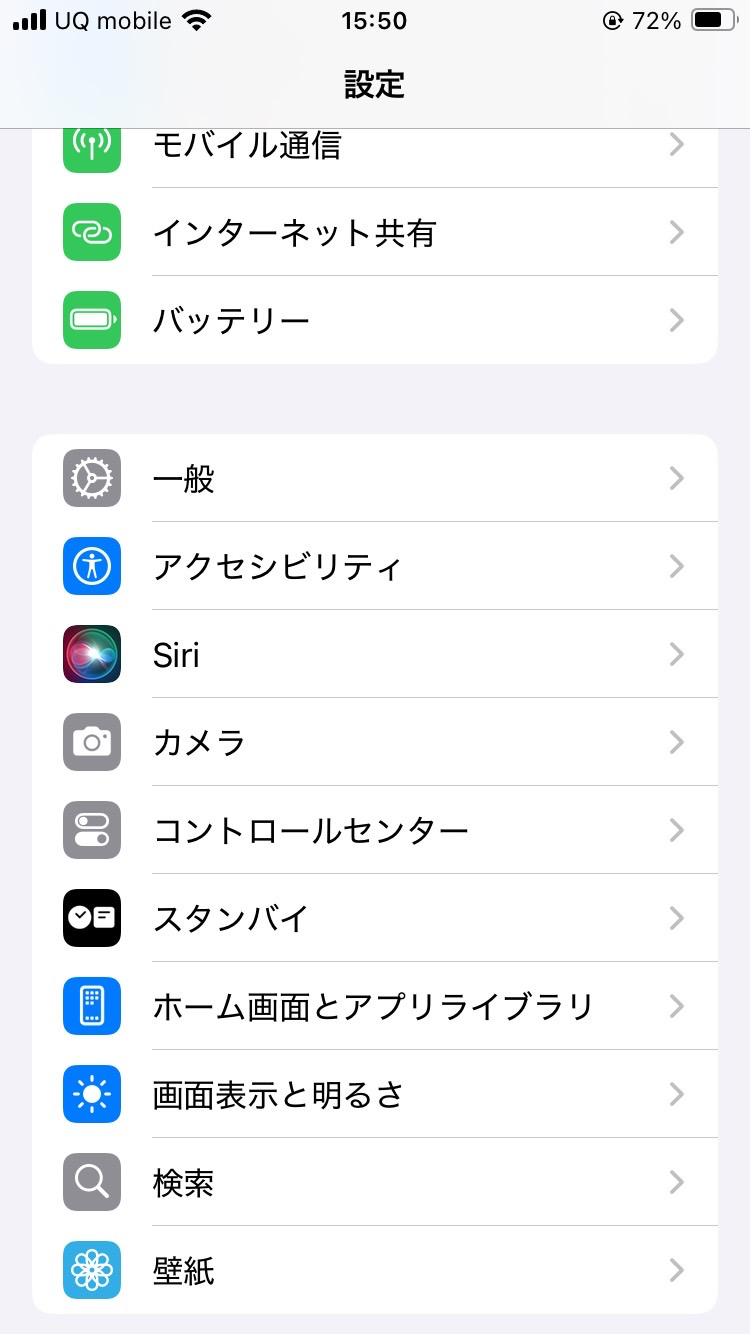Viewport: 750px width, 1334px height.
Task: Tap the 検索 settings row
Action: [374, 1182]
